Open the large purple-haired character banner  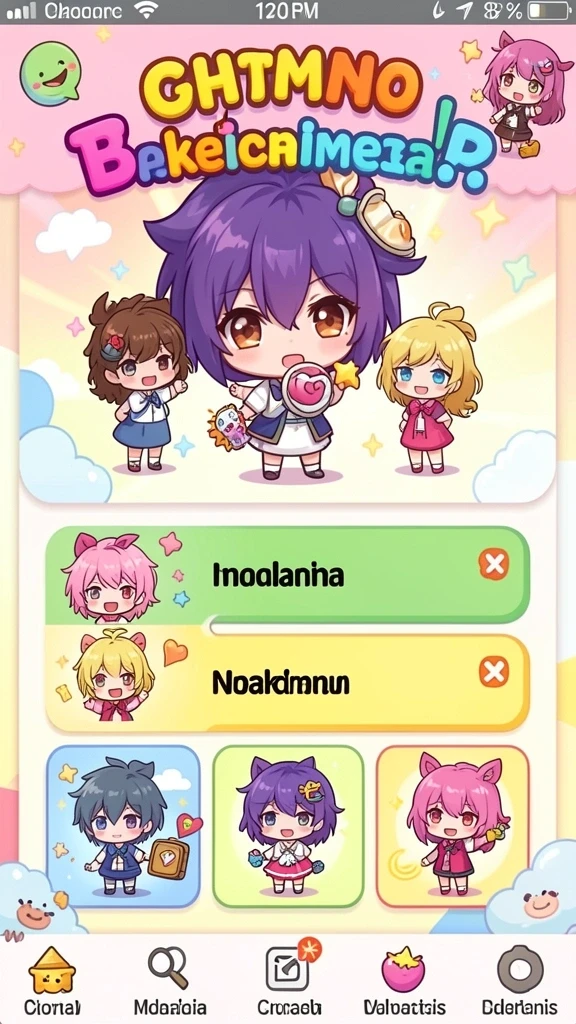click(287, 346)
